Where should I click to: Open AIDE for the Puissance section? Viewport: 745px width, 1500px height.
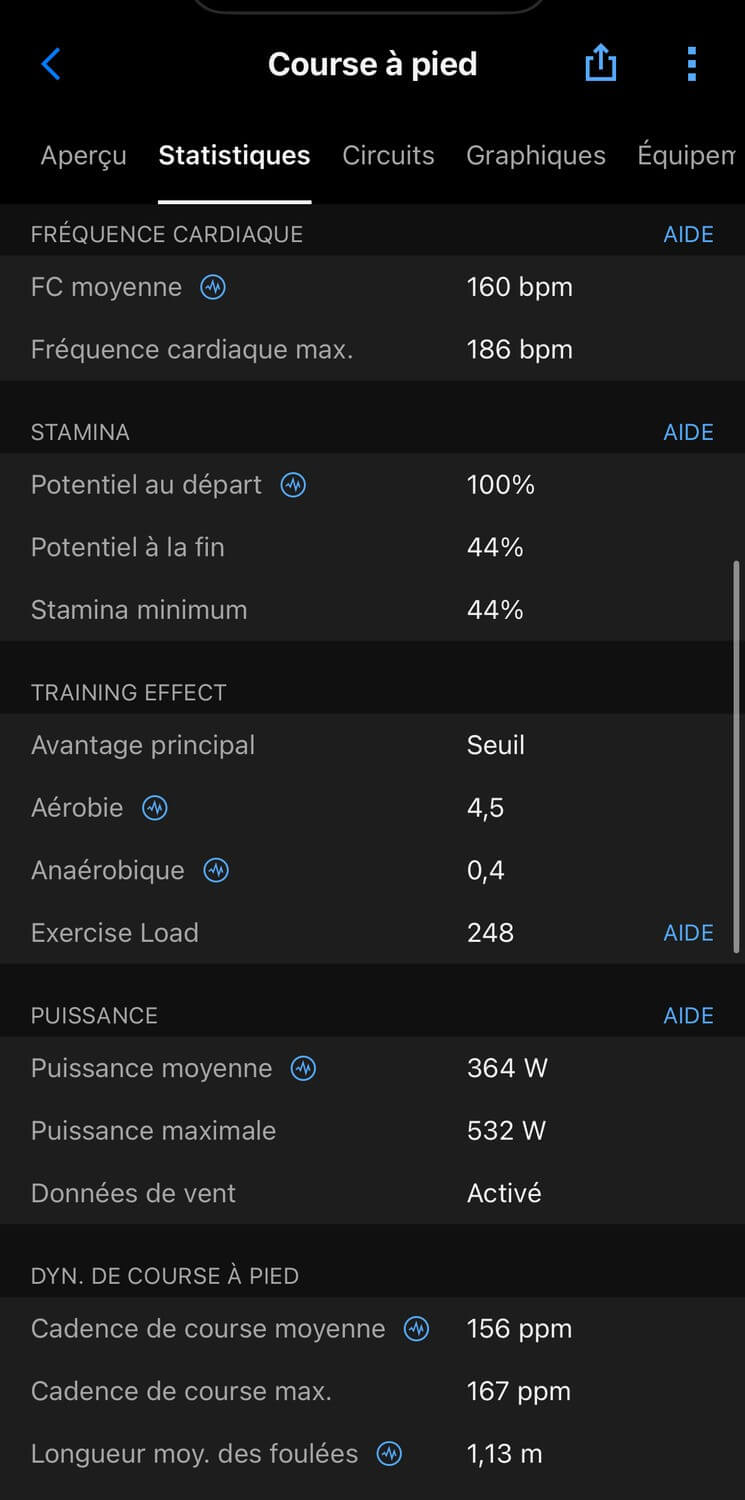click(688, 1016)
